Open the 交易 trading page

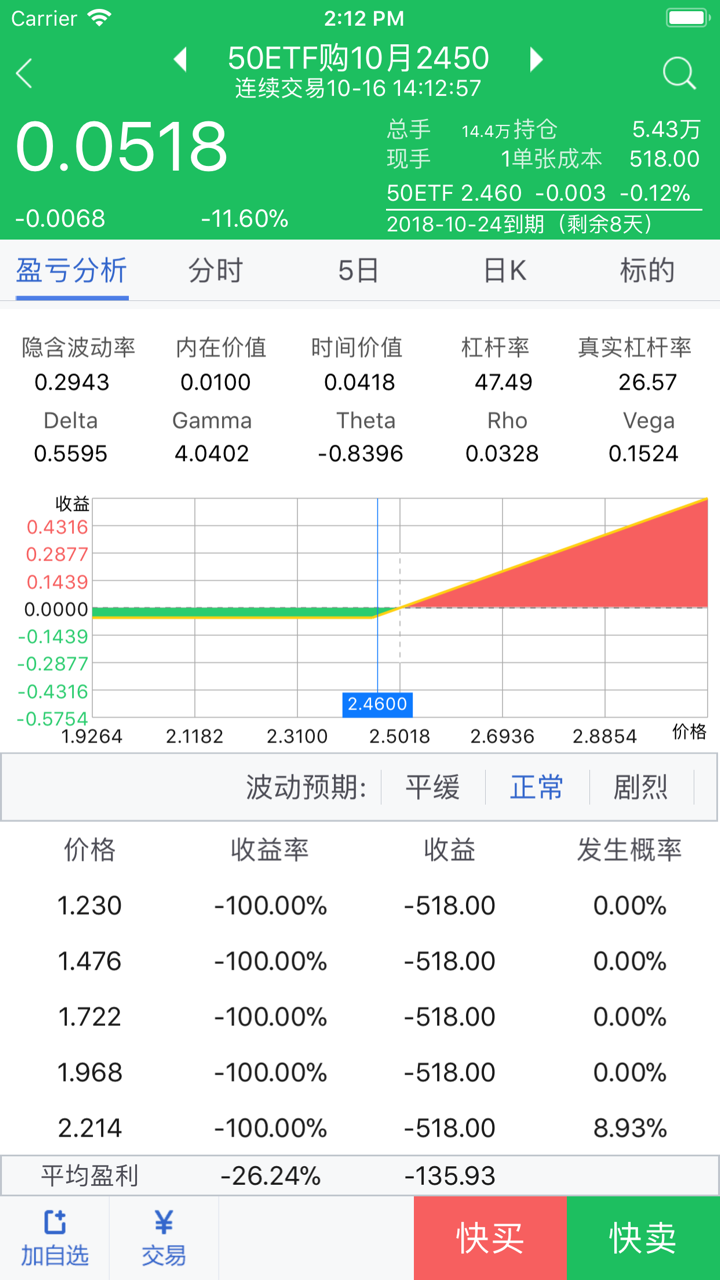point(164,1238)
